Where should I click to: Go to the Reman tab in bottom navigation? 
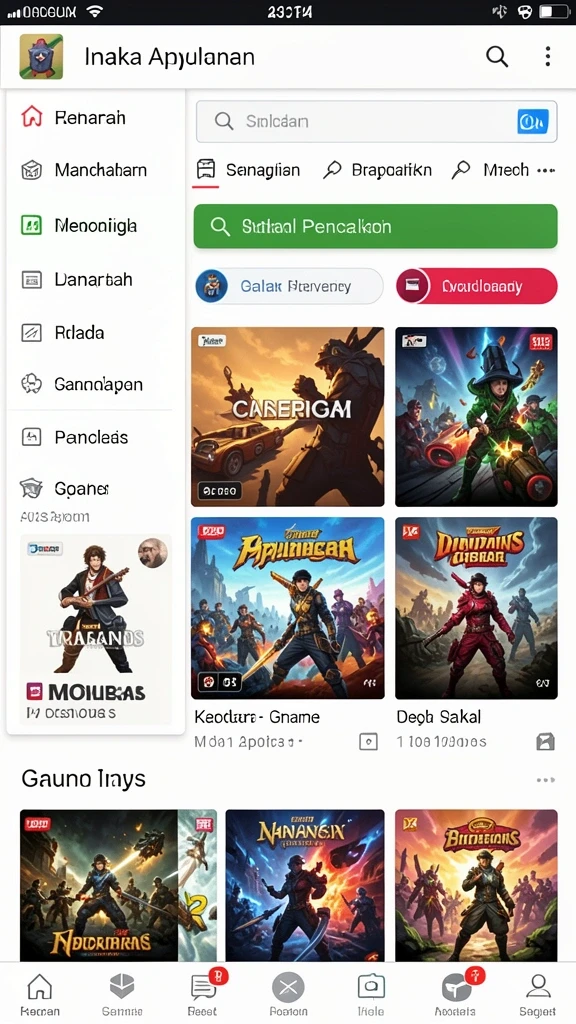[x=40, y=995]
